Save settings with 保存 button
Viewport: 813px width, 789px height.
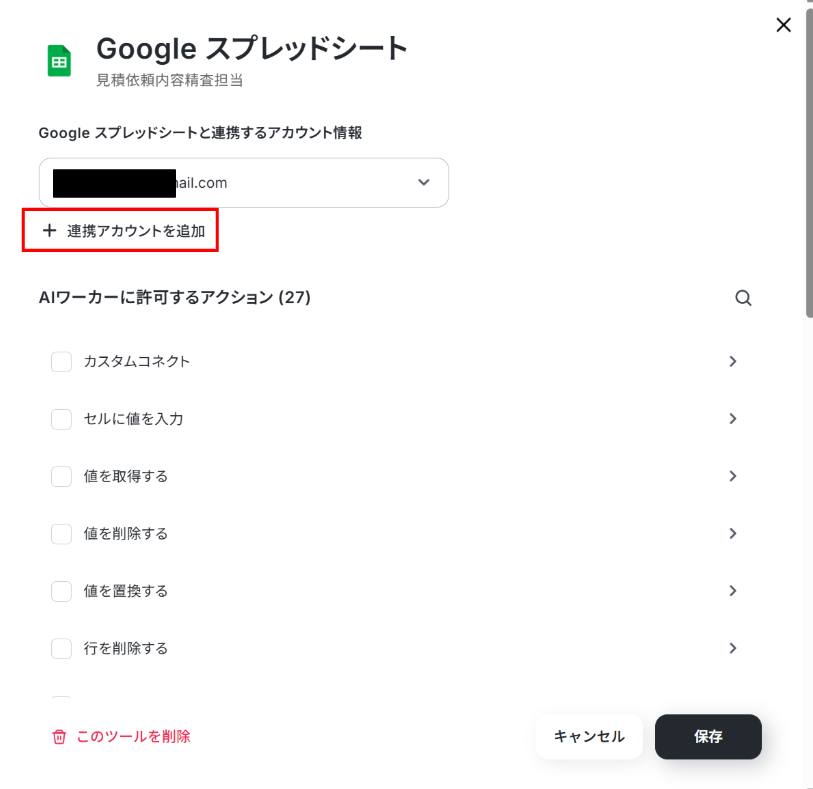(708, 737)
